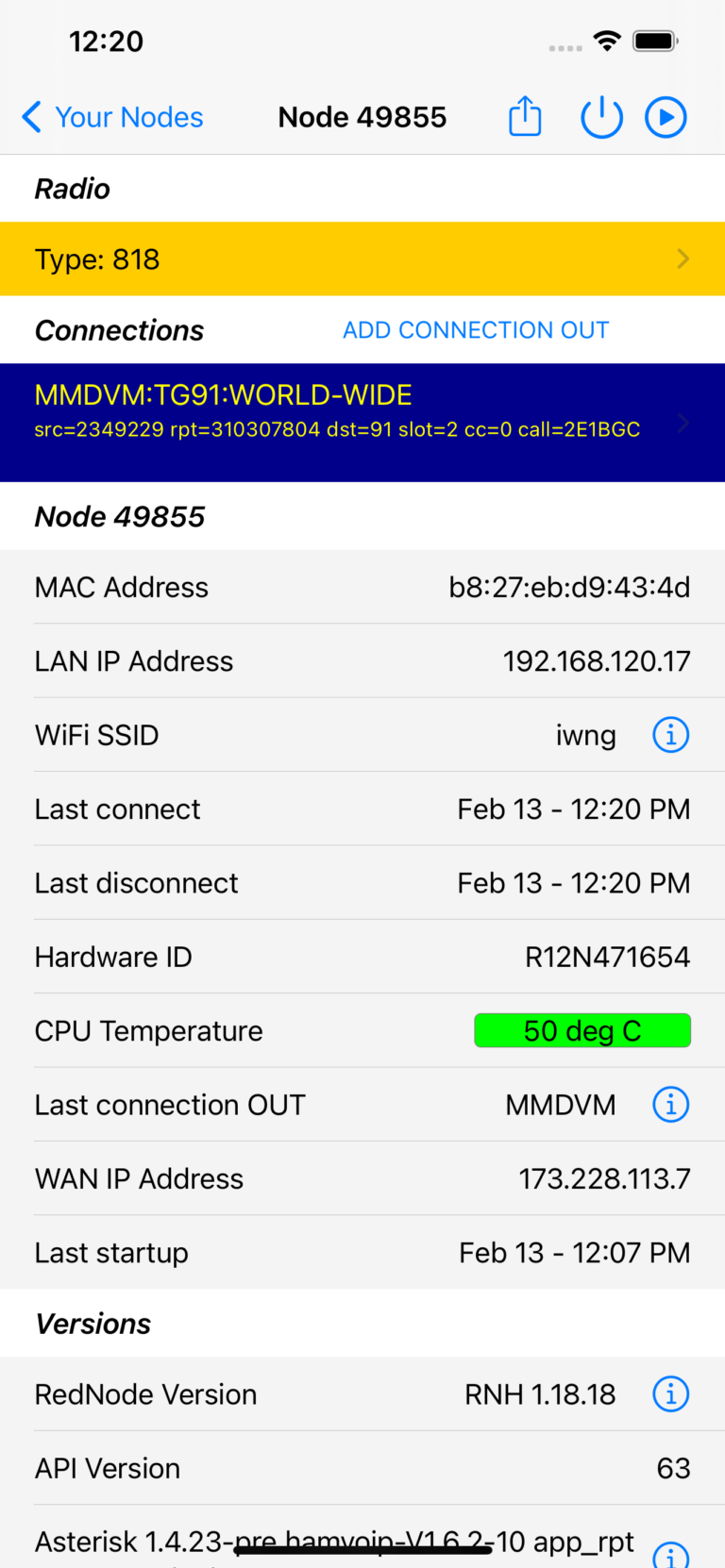Viewport: 725px width, 1568px height.
Task: Go back to Your Nodes
Action: [x=112, y=118]
